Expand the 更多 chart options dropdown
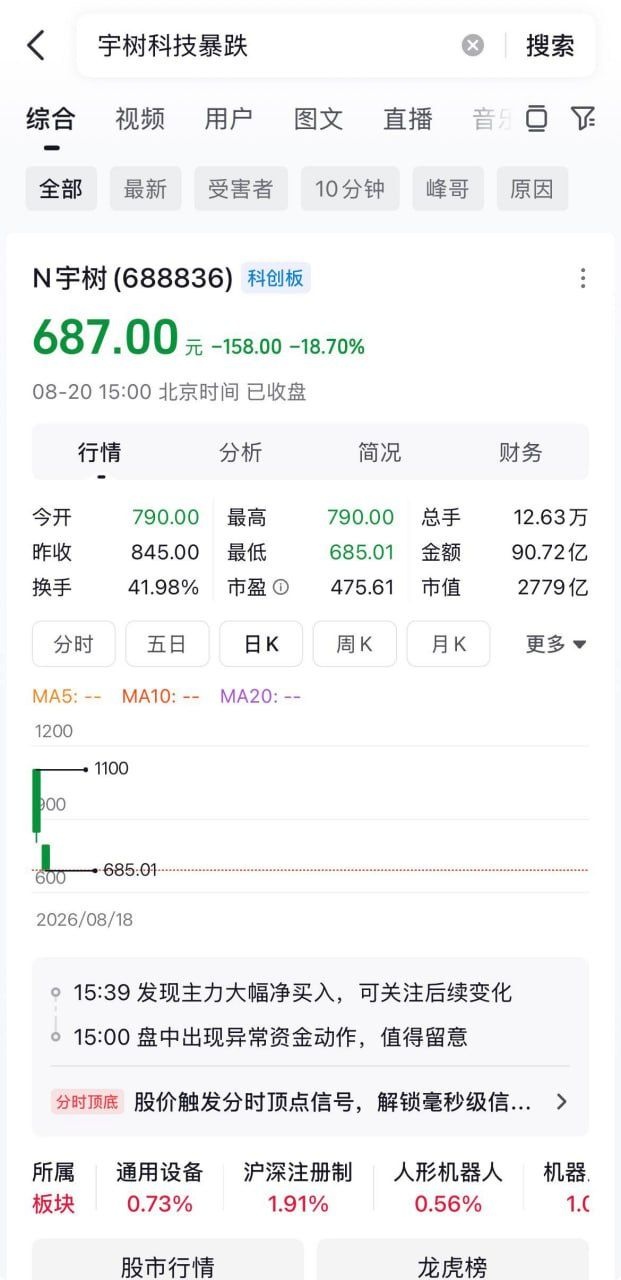Screen dimensions: 621x1280 click(556, 644)
